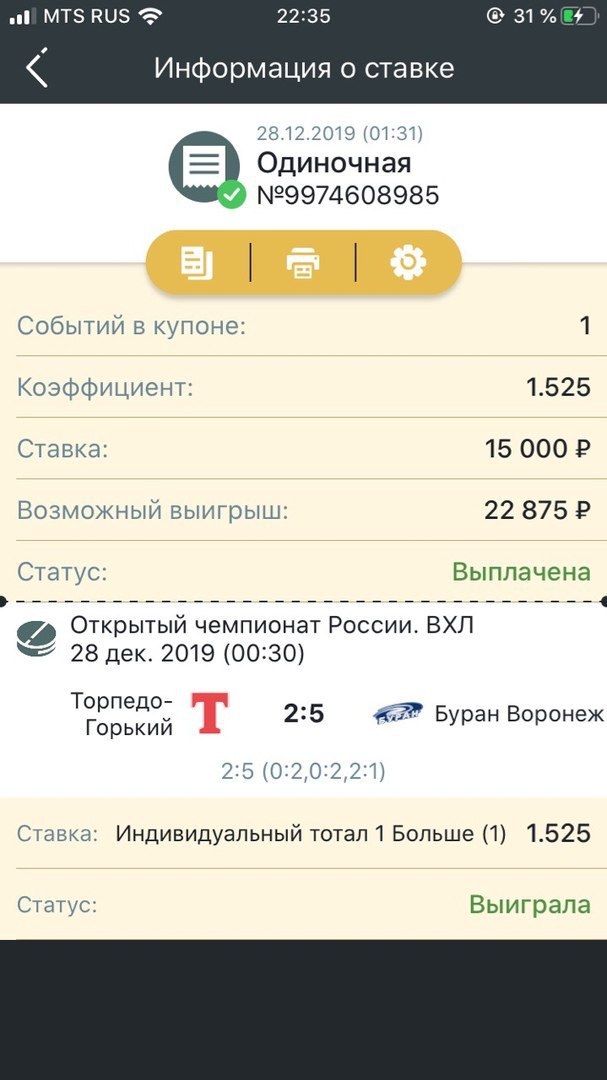Open the gear settings icon
This screenshot has width=607, height=1080.
408,263
